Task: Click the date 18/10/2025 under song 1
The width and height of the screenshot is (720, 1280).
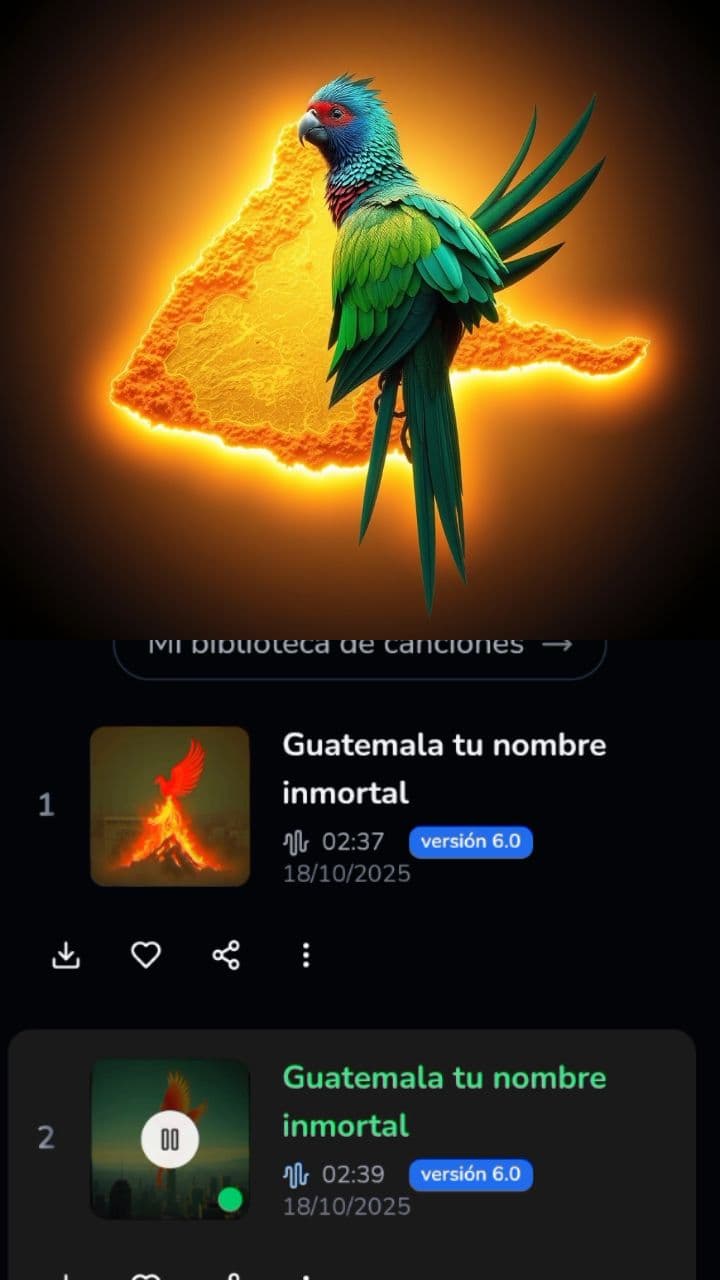Action: [x=346, y=873]
